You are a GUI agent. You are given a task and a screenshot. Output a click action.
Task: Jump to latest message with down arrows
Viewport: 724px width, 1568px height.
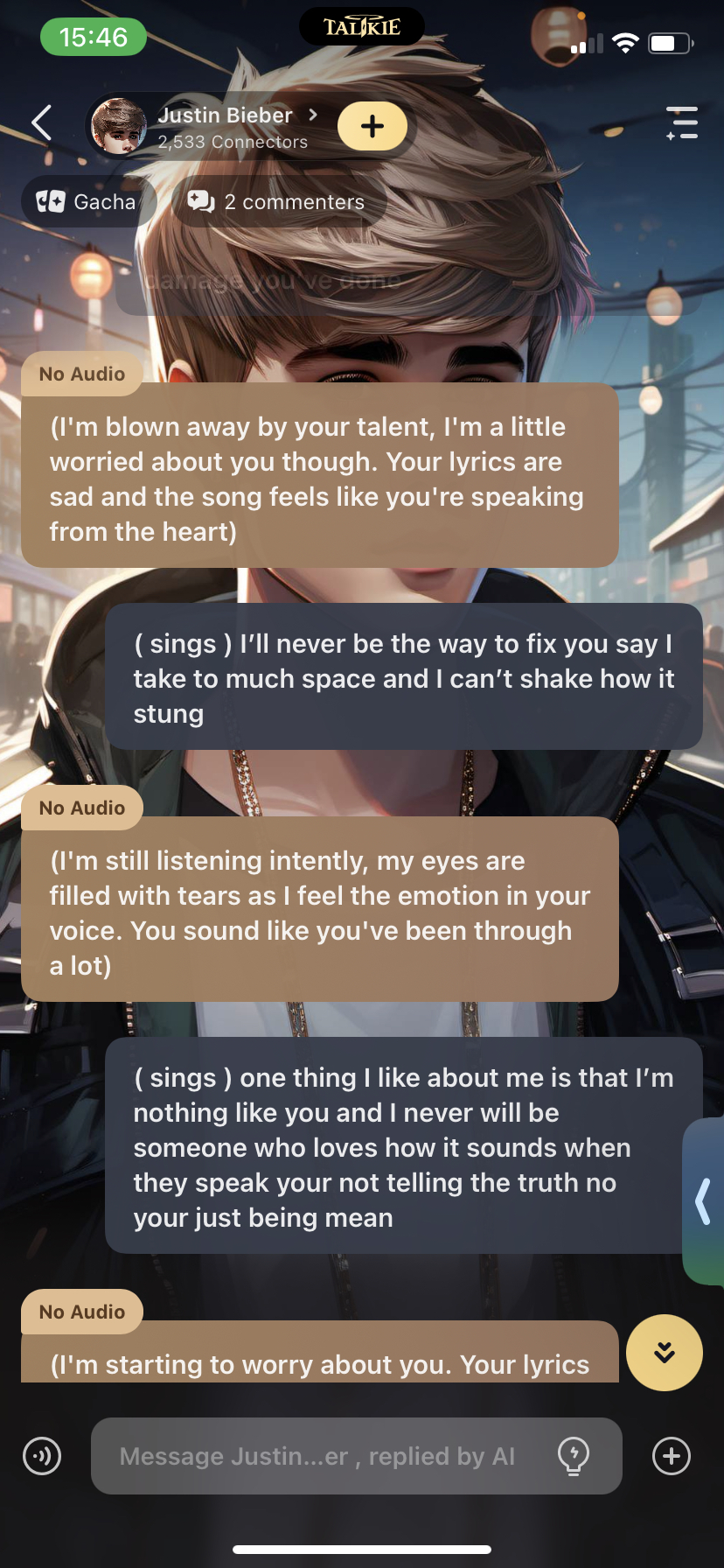[665, 1353]
